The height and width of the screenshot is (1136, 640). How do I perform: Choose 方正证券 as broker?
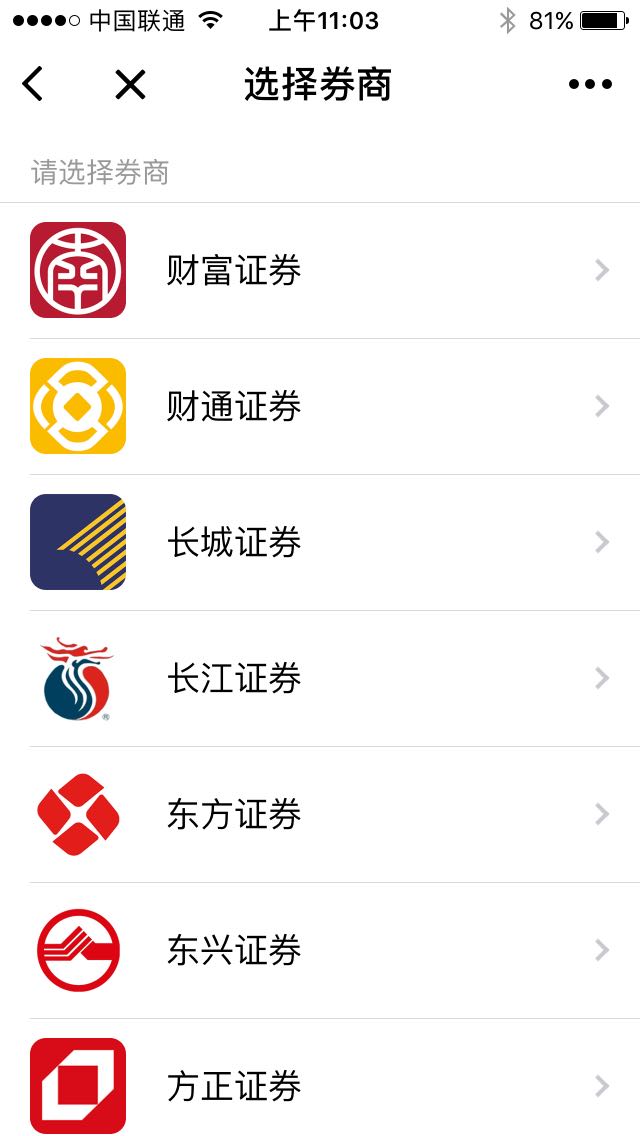[x=320, y=1077]
